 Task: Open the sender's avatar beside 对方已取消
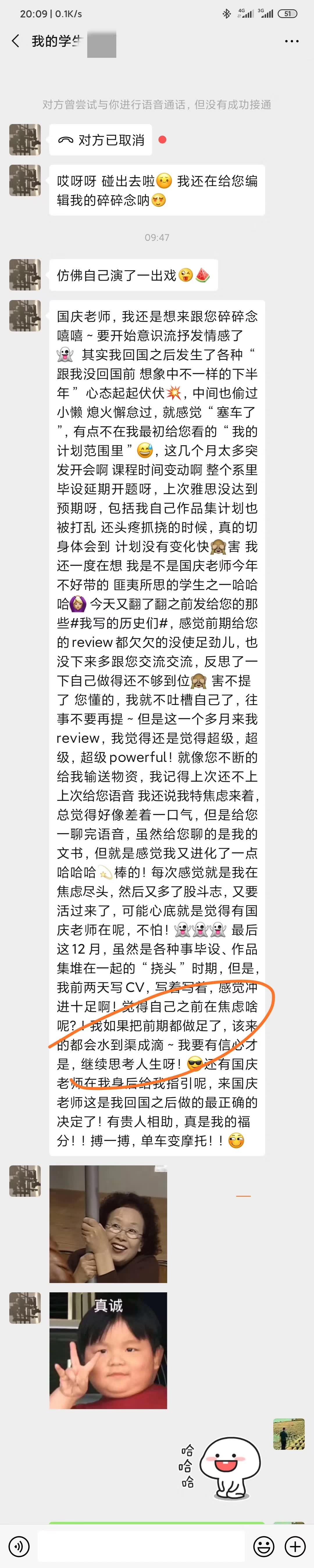pos(25,140)
